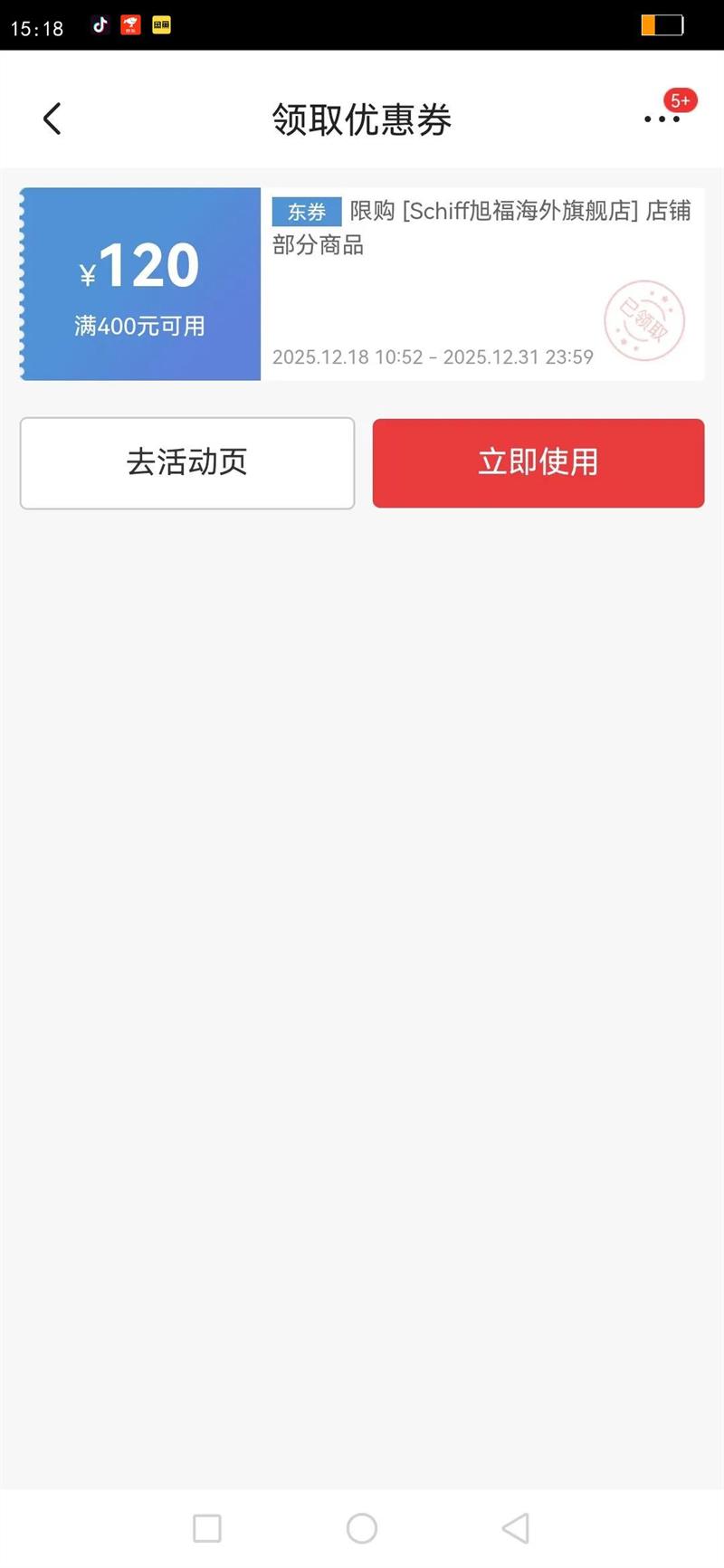Go back from the coupon page

tap(52, 119)
